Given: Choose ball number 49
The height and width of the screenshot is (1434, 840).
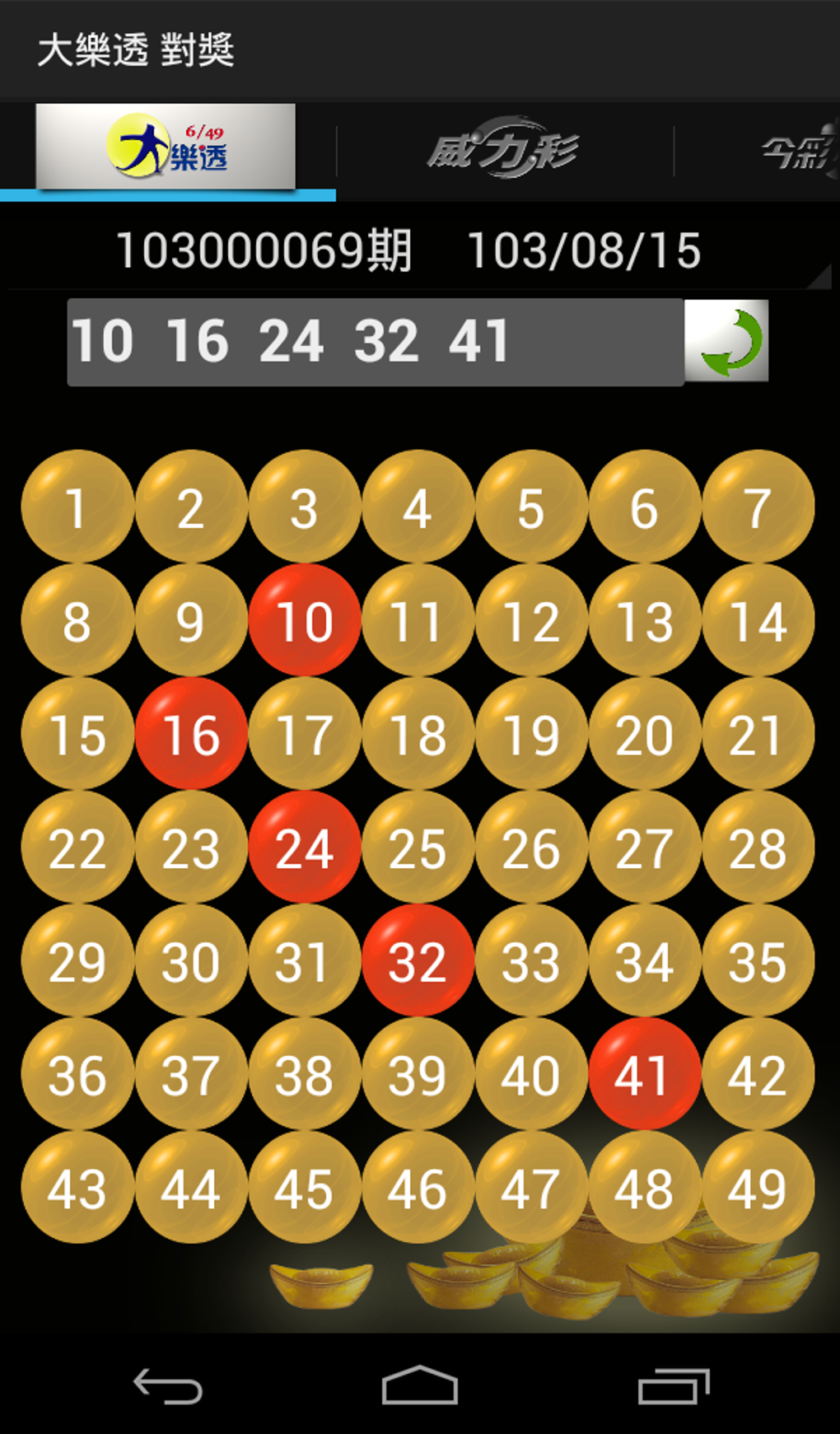Looking at the screenshot, I should (x=758, y=1188).
